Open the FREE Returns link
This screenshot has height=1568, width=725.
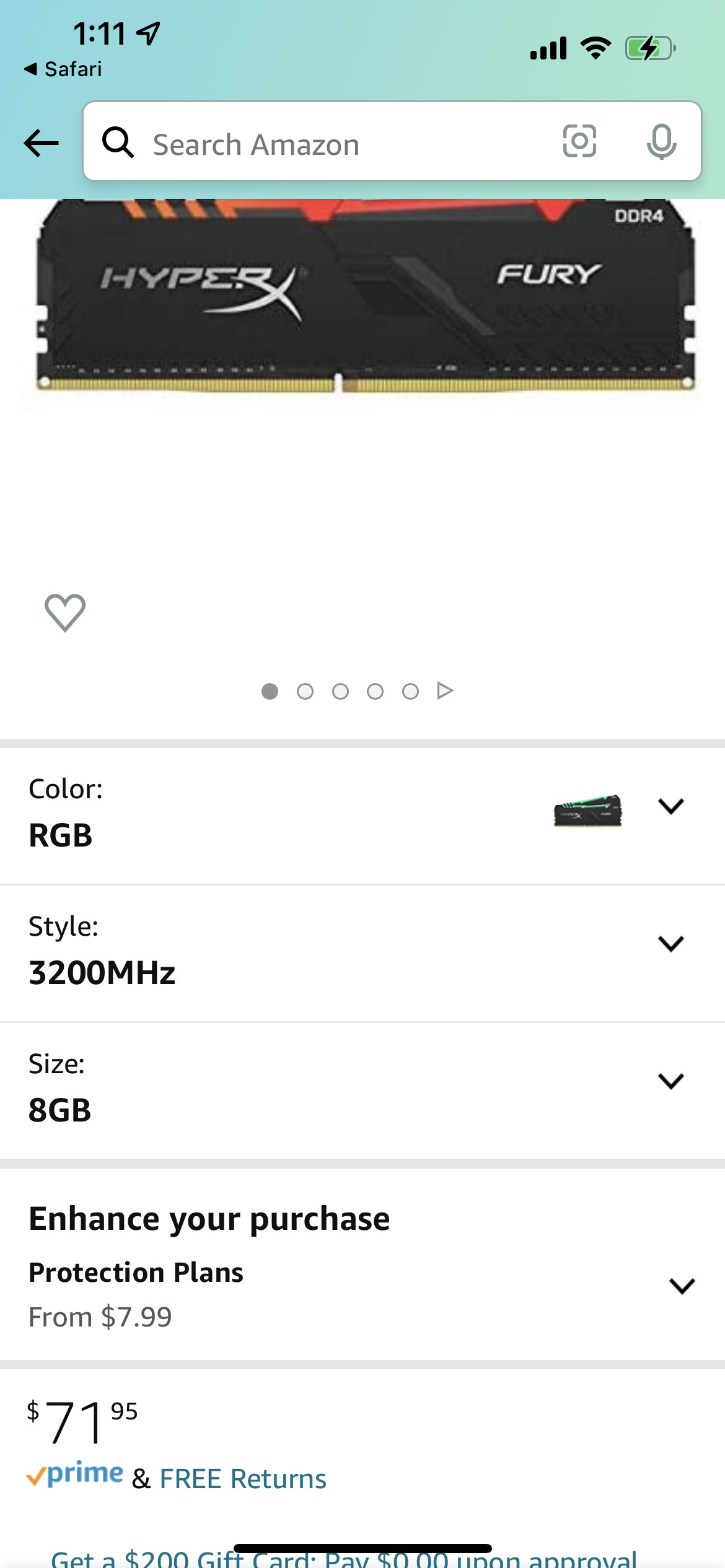tap(243, 1479)
